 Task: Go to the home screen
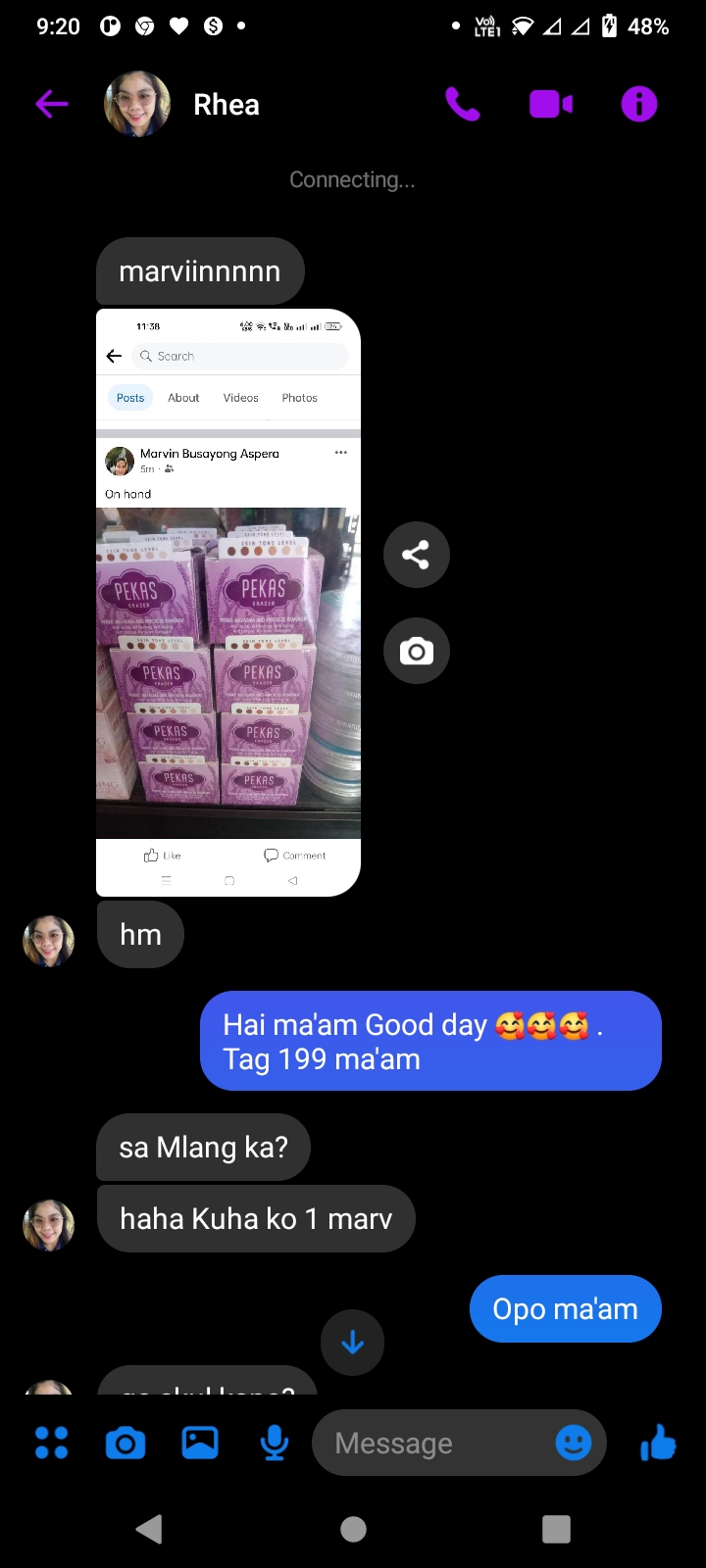(x=353, y=1529)
